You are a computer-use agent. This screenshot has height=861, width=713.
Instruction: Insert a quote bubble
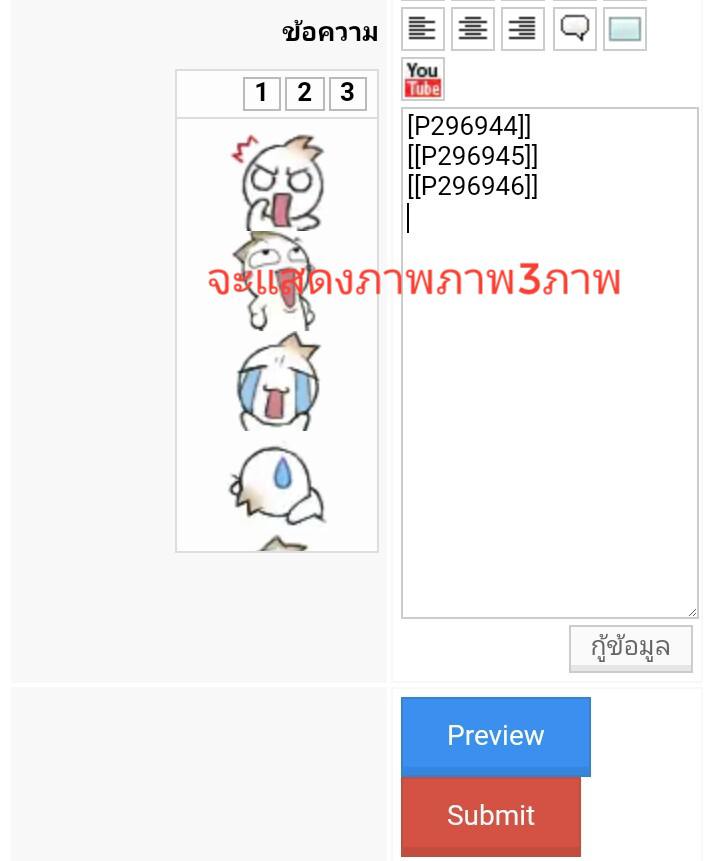575,29
